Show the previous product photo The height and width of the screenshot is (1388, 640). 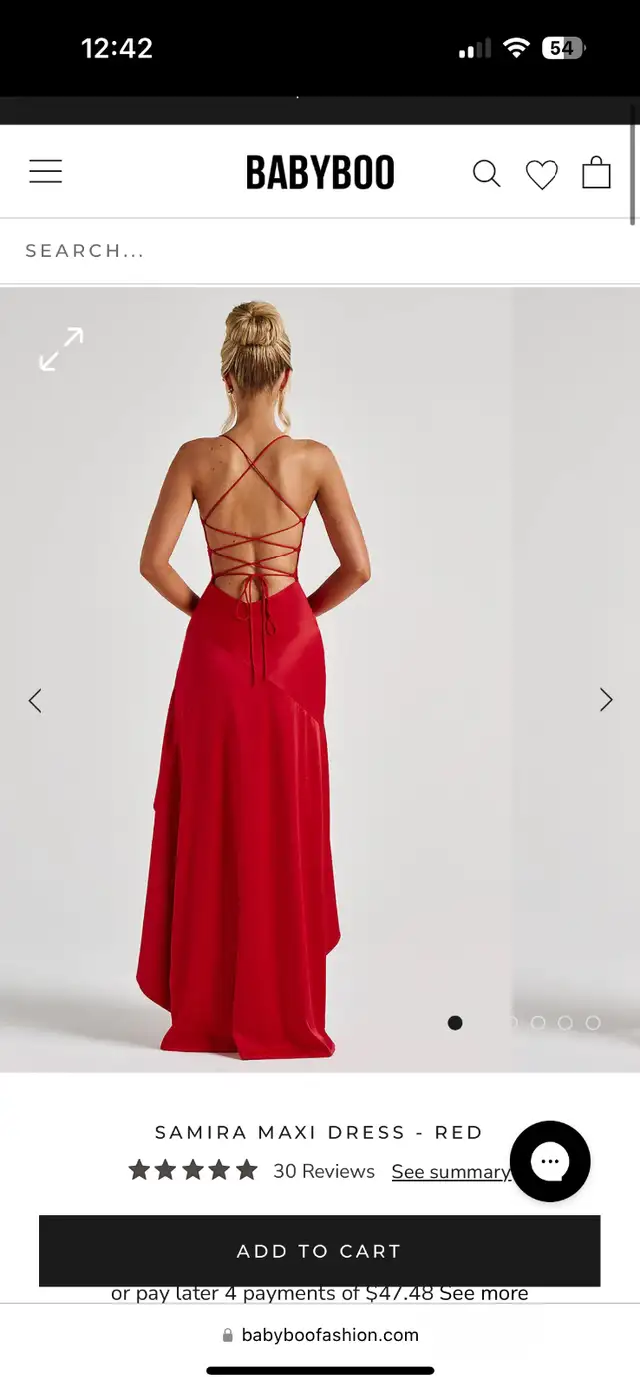(x=35, y=700)
